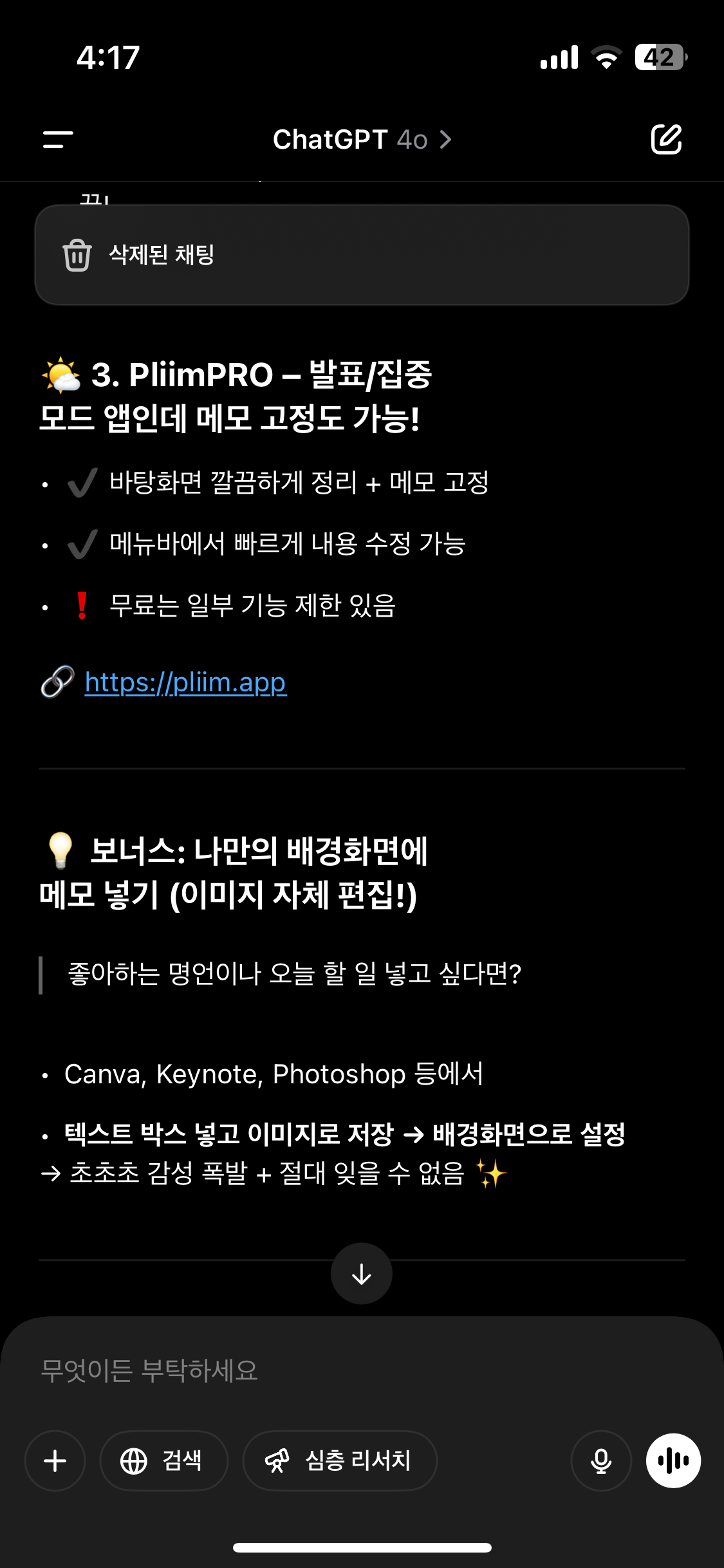Image resolution: width=724 pixels, height=1568 pixels.
Task: Launch voice conversation mode
Action: click(x=673, y=1461)
